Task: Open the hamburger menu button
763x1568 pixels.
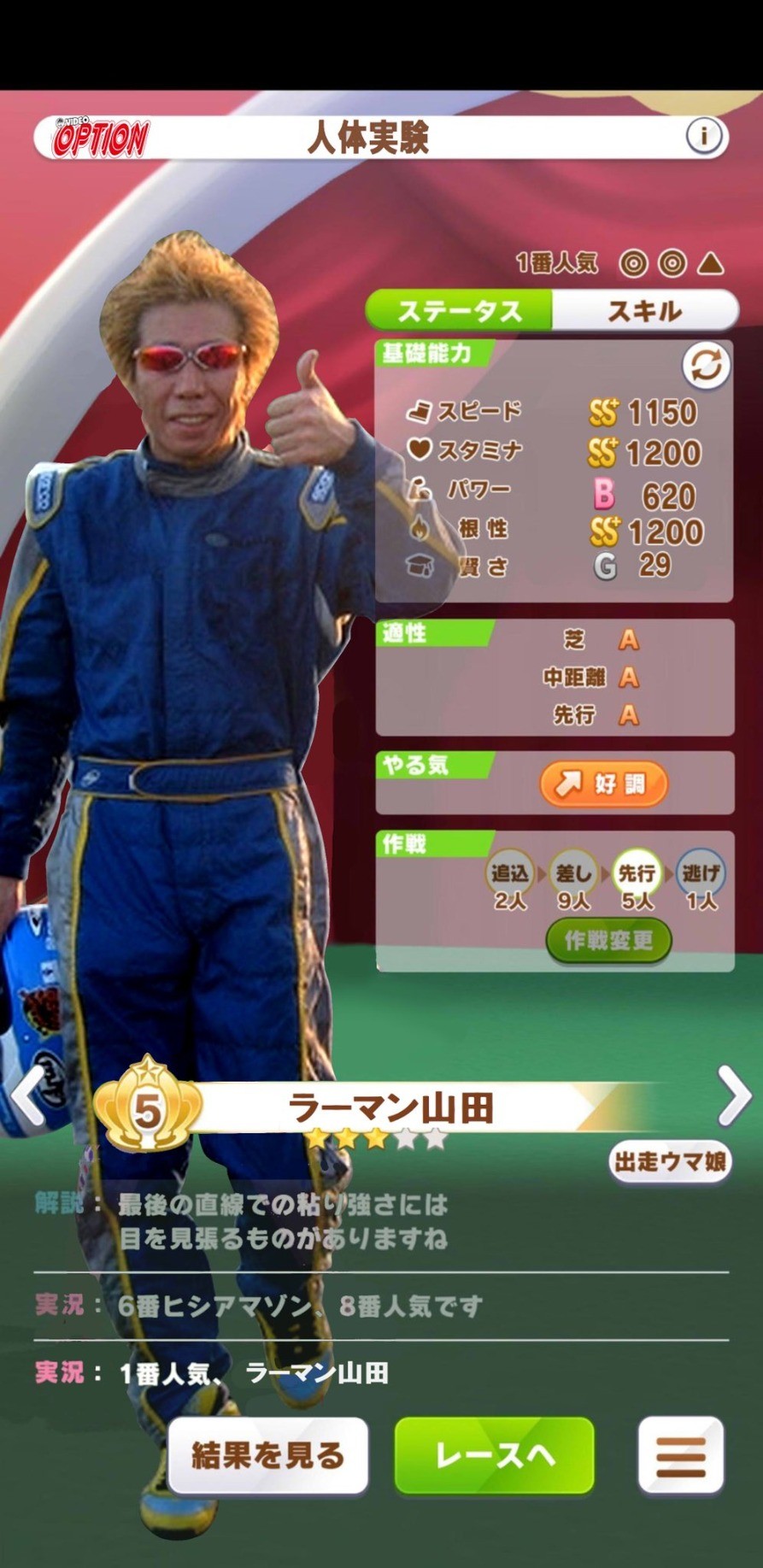Action: click(x=681, y=1455)
